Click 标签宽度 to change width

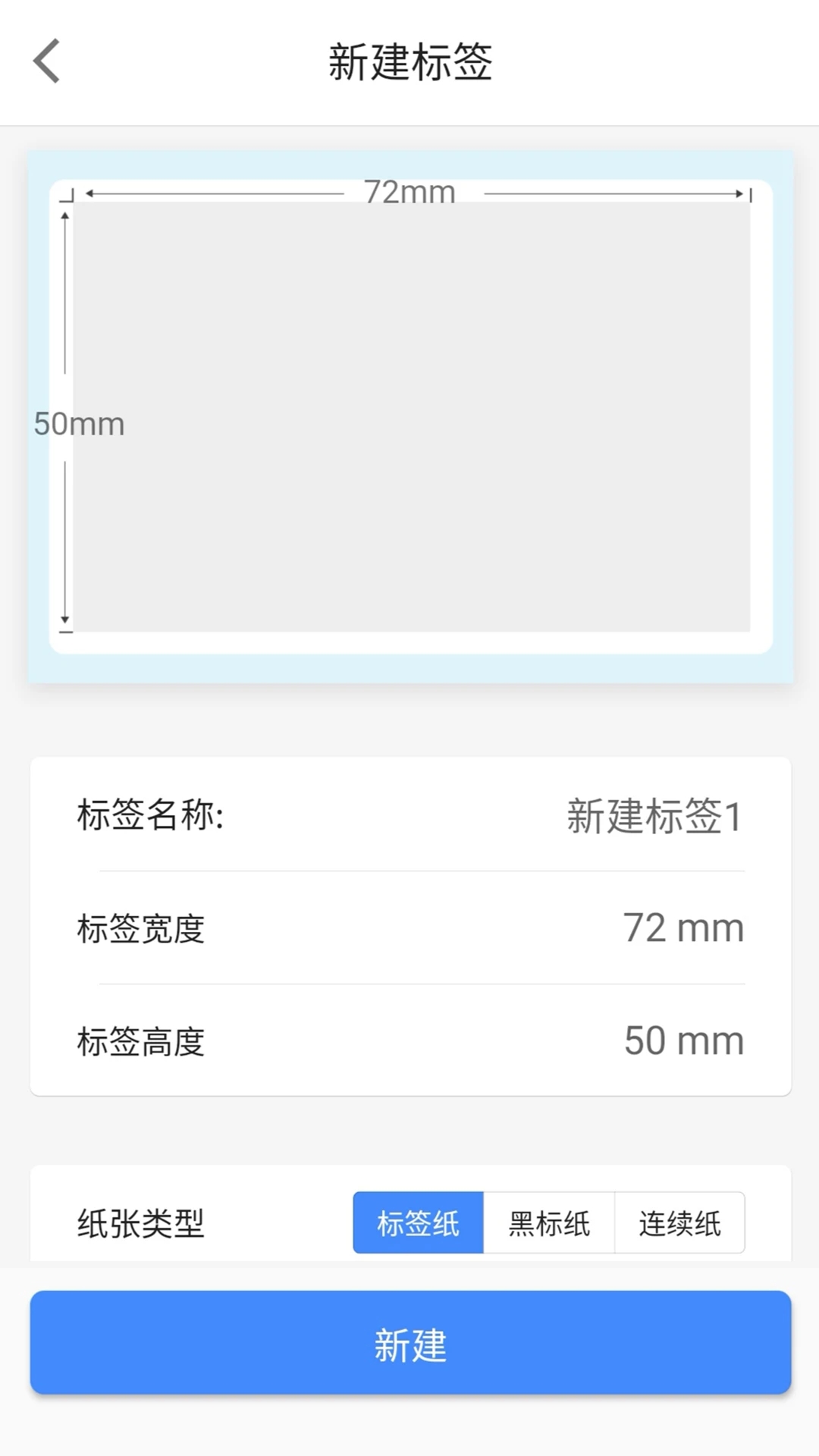140,929
